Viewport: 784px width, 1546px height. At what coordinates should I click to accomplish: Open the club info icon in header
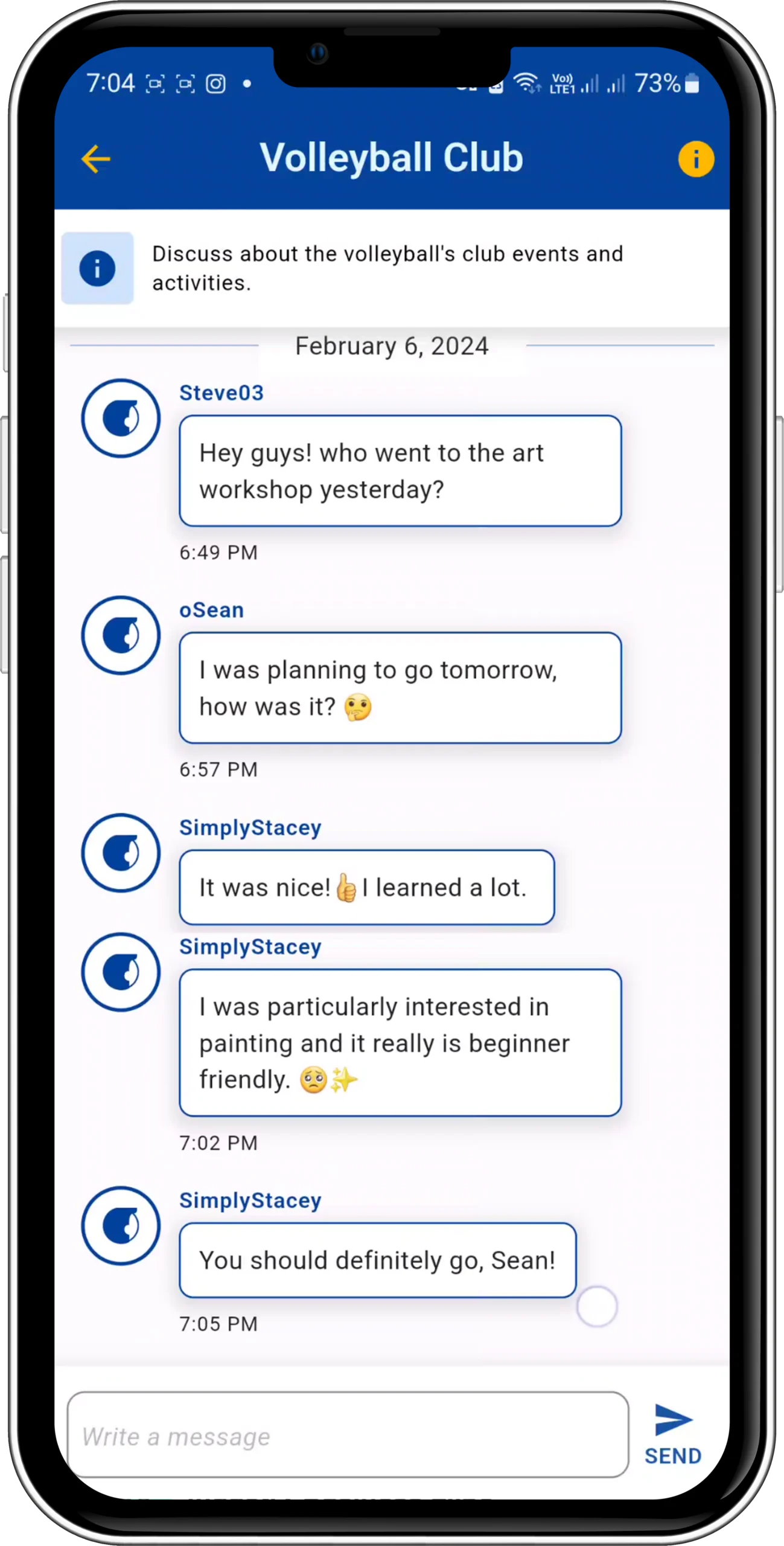(x=695, y=159)
